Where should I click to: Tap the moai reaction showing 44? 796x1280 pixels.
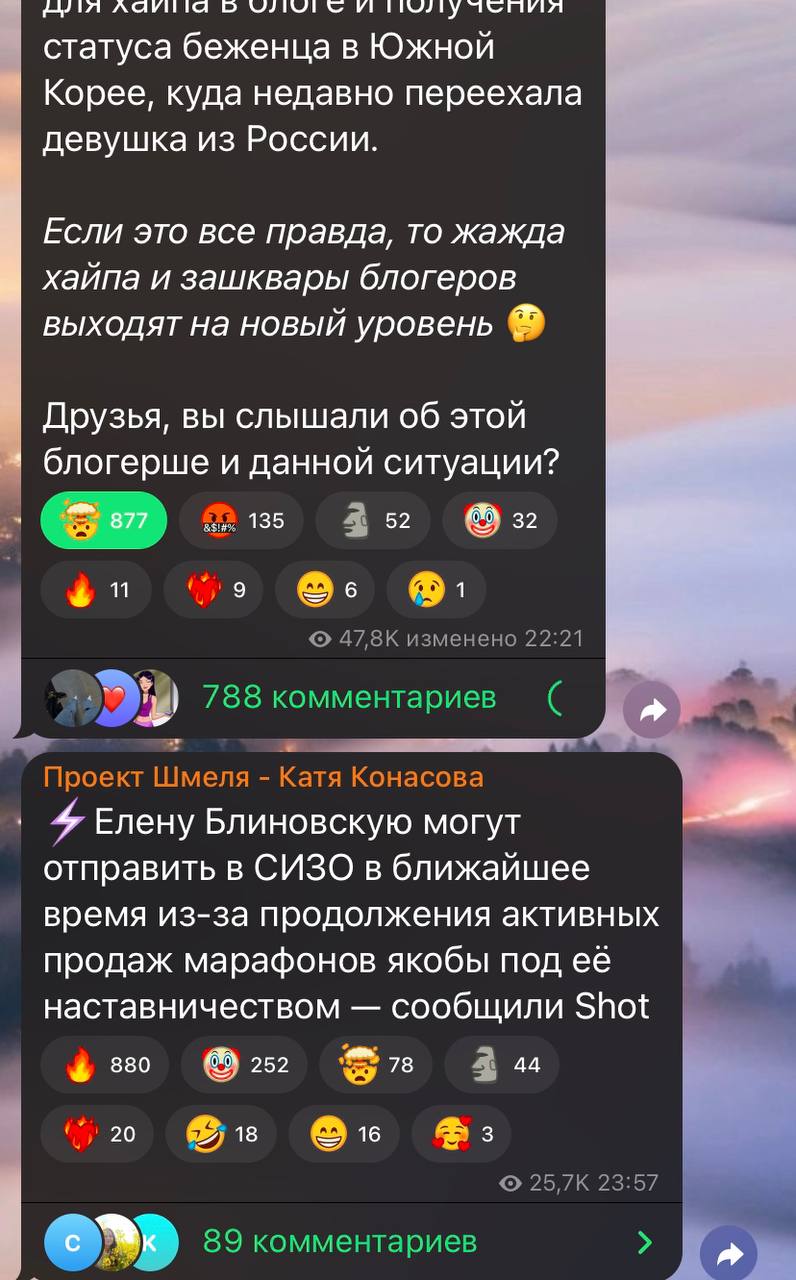[502, 1065]
